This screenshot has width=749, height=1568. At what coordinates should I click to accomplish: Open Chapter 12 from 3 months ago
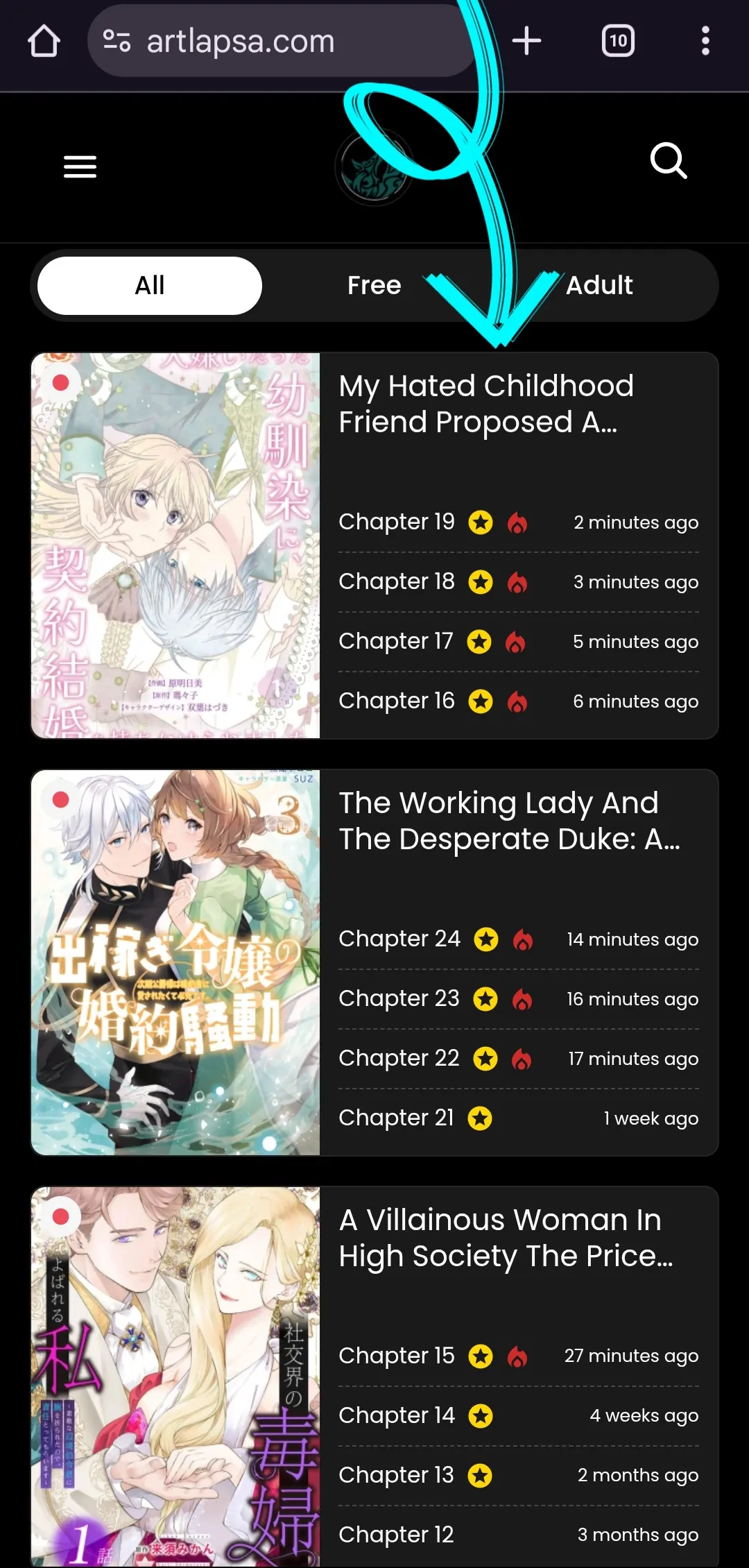(397, 1535)
